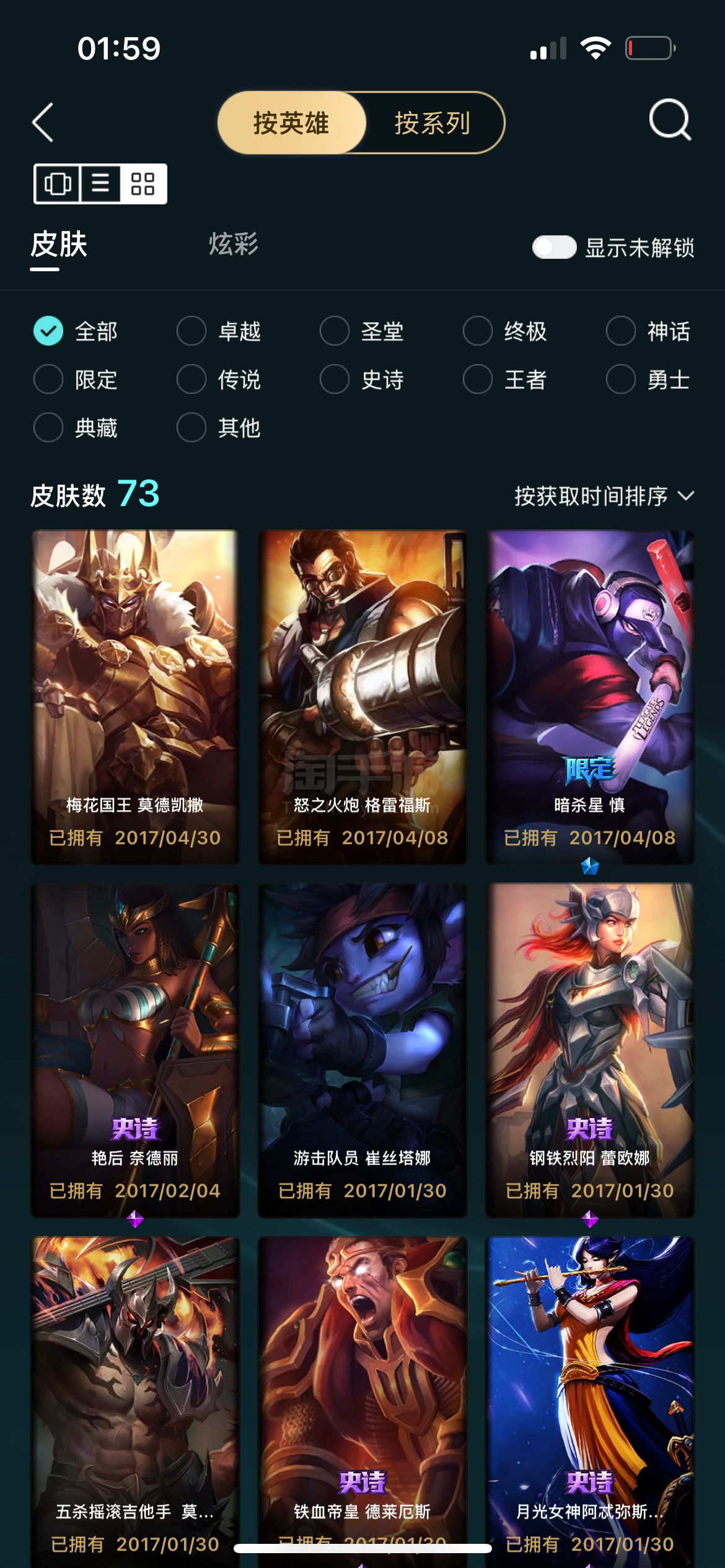View the 暗杀星 慎 skin card

tap(590, 697)
